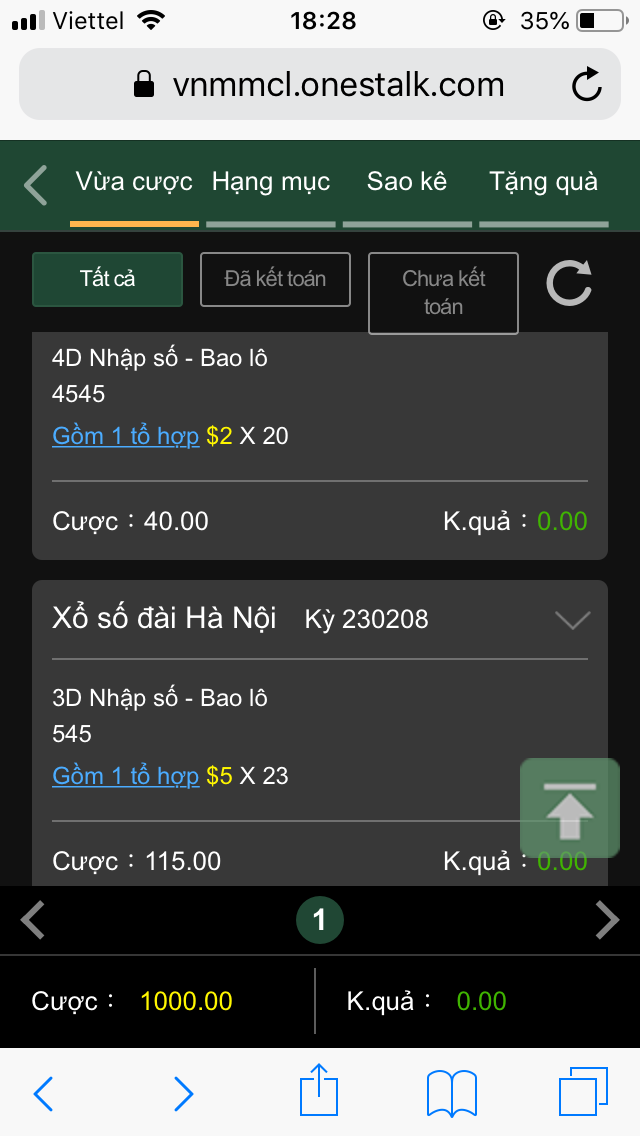
Task: Select page 1 indicator
Action: [320, 920]
